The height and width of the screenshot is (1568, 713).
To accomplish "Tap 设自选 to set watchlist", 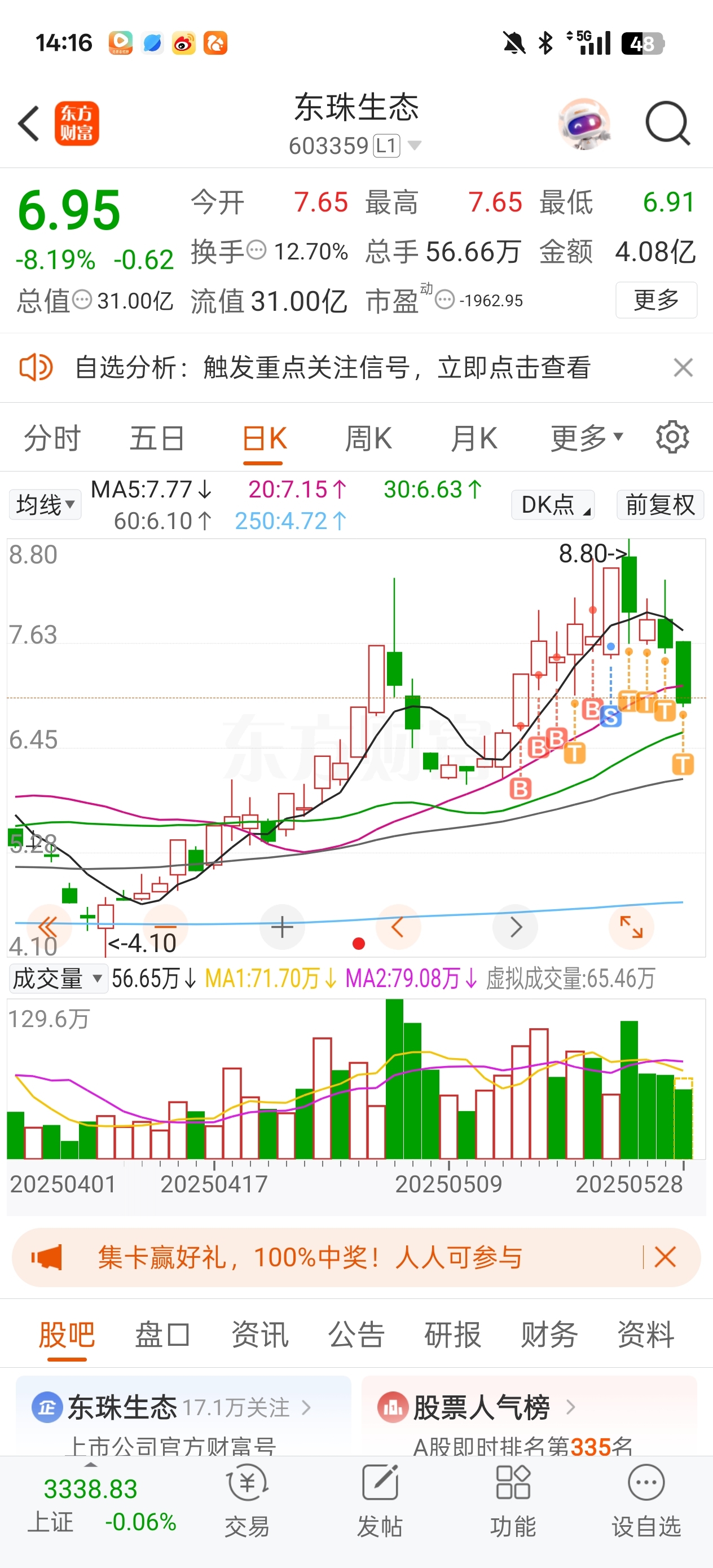I will pyautogui.click(x=646, y=1500).
